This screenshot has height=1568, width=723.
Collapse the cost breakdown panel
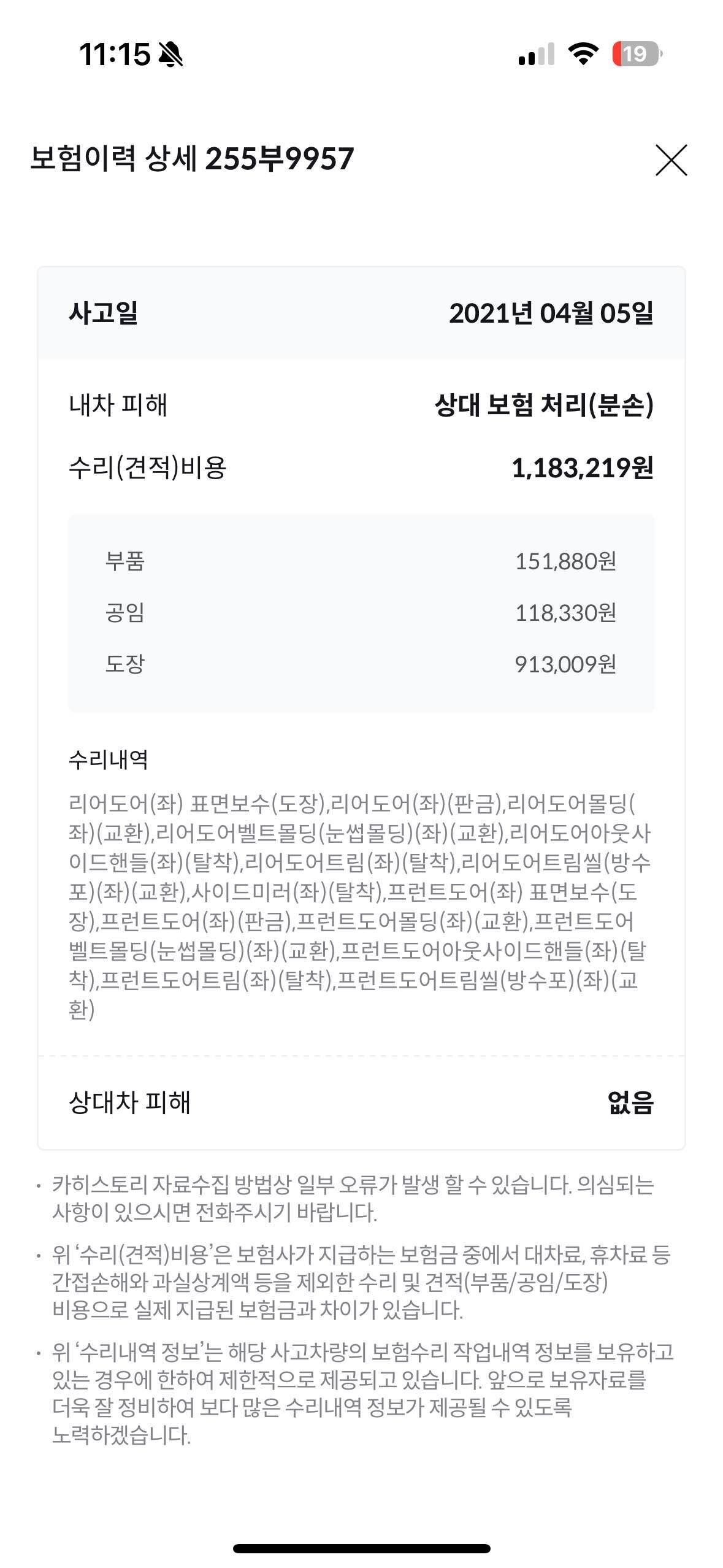click(362, 615)
